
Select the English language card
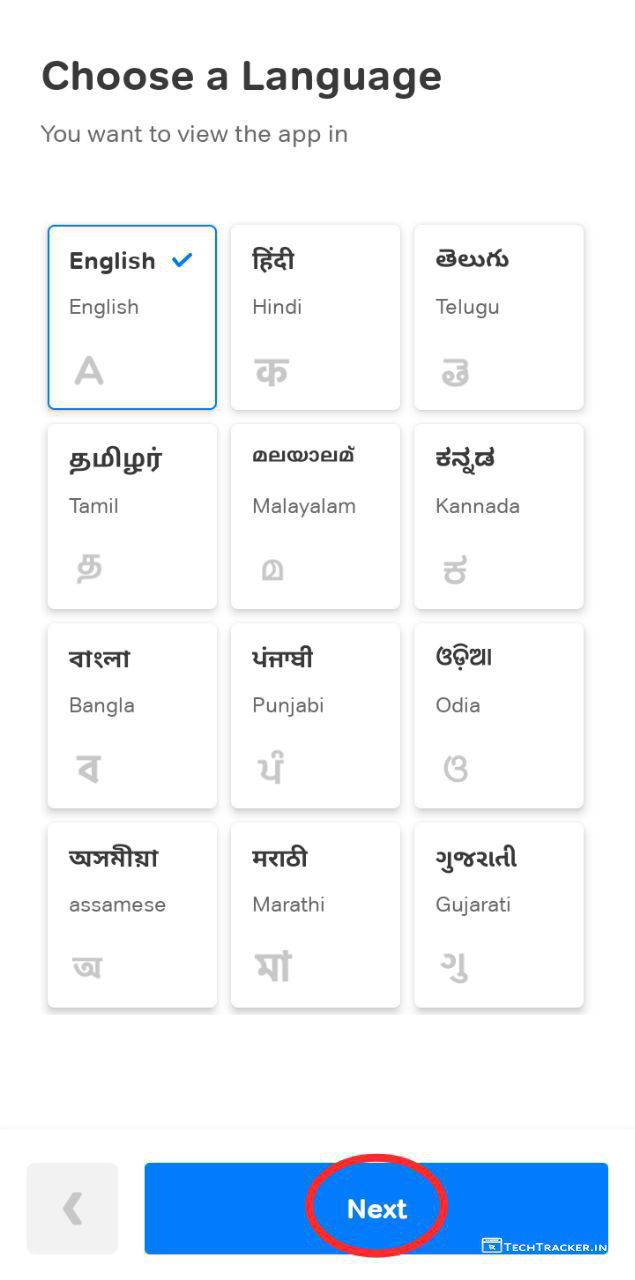pyautogui.click(x=132, y=317)
